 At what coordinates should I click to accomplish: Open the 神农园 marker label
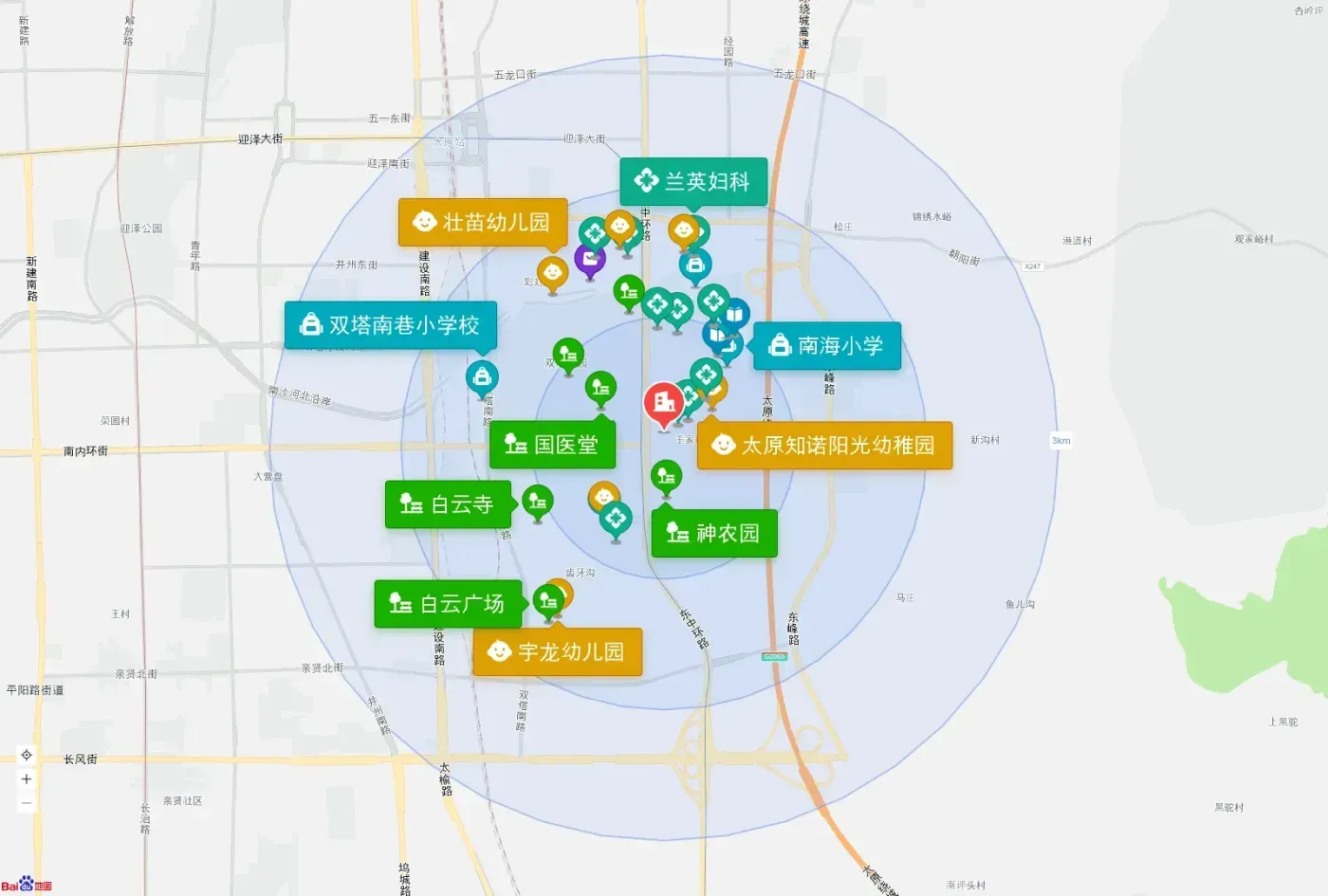(714, 533)
